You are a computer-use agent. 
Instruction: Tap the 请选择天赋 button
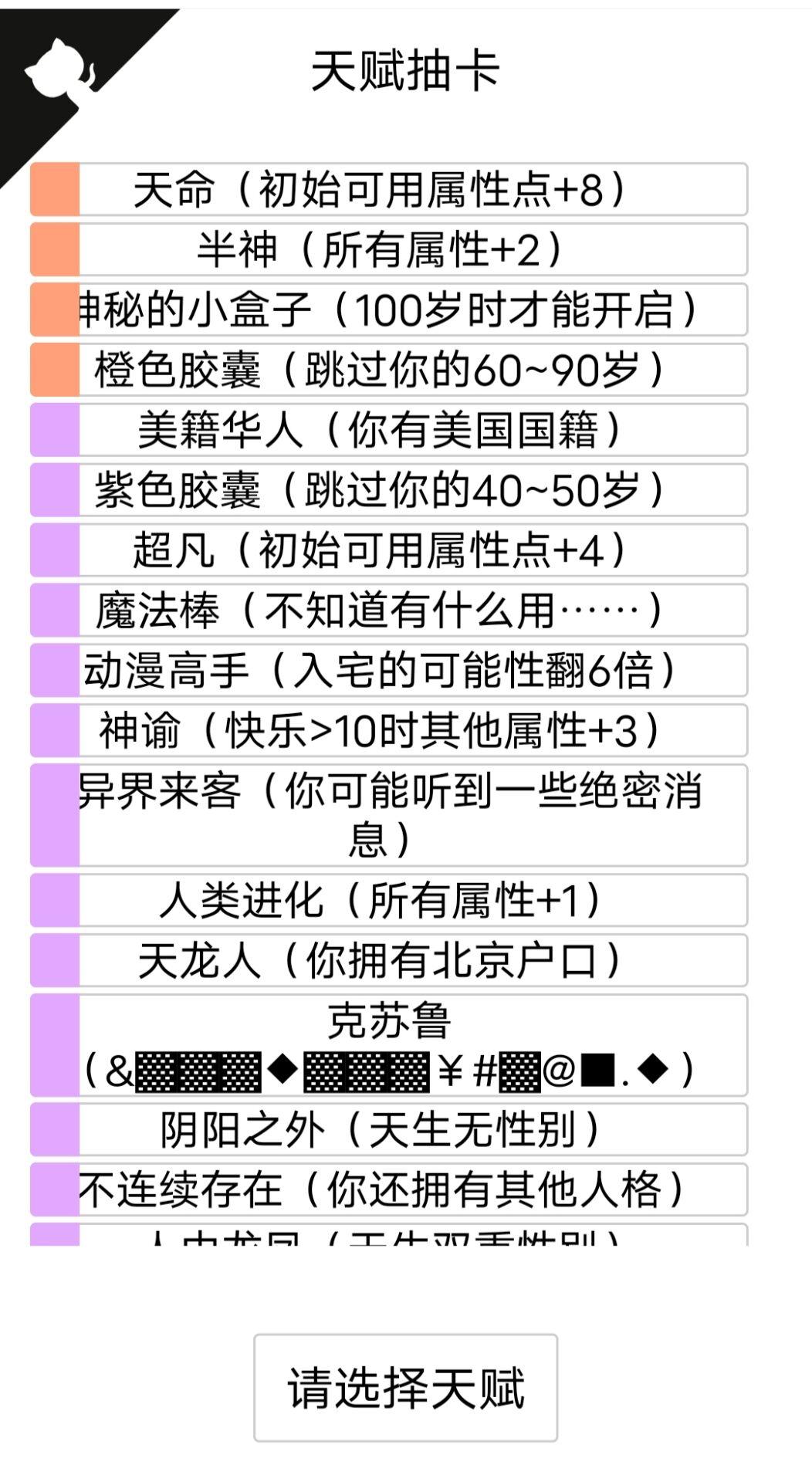405,1388
